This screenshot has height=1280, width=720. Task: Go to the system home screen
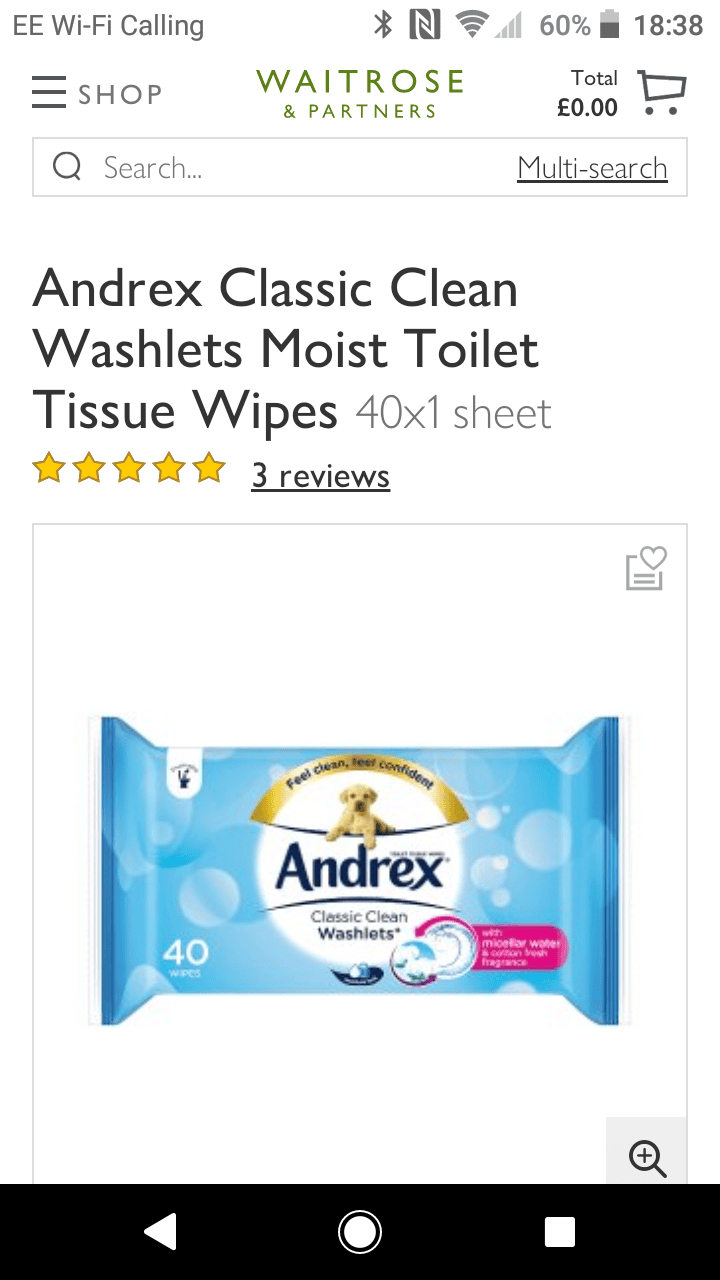pos(360,1232)
